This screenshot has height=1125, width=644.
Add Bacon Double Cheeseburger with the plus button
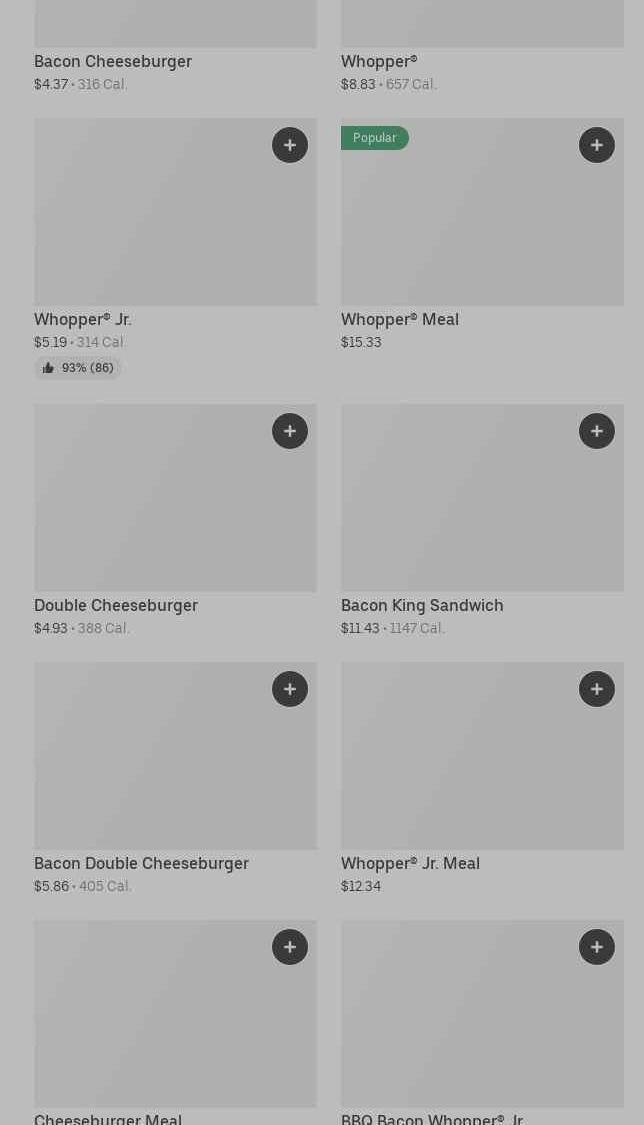click(290, 689)
